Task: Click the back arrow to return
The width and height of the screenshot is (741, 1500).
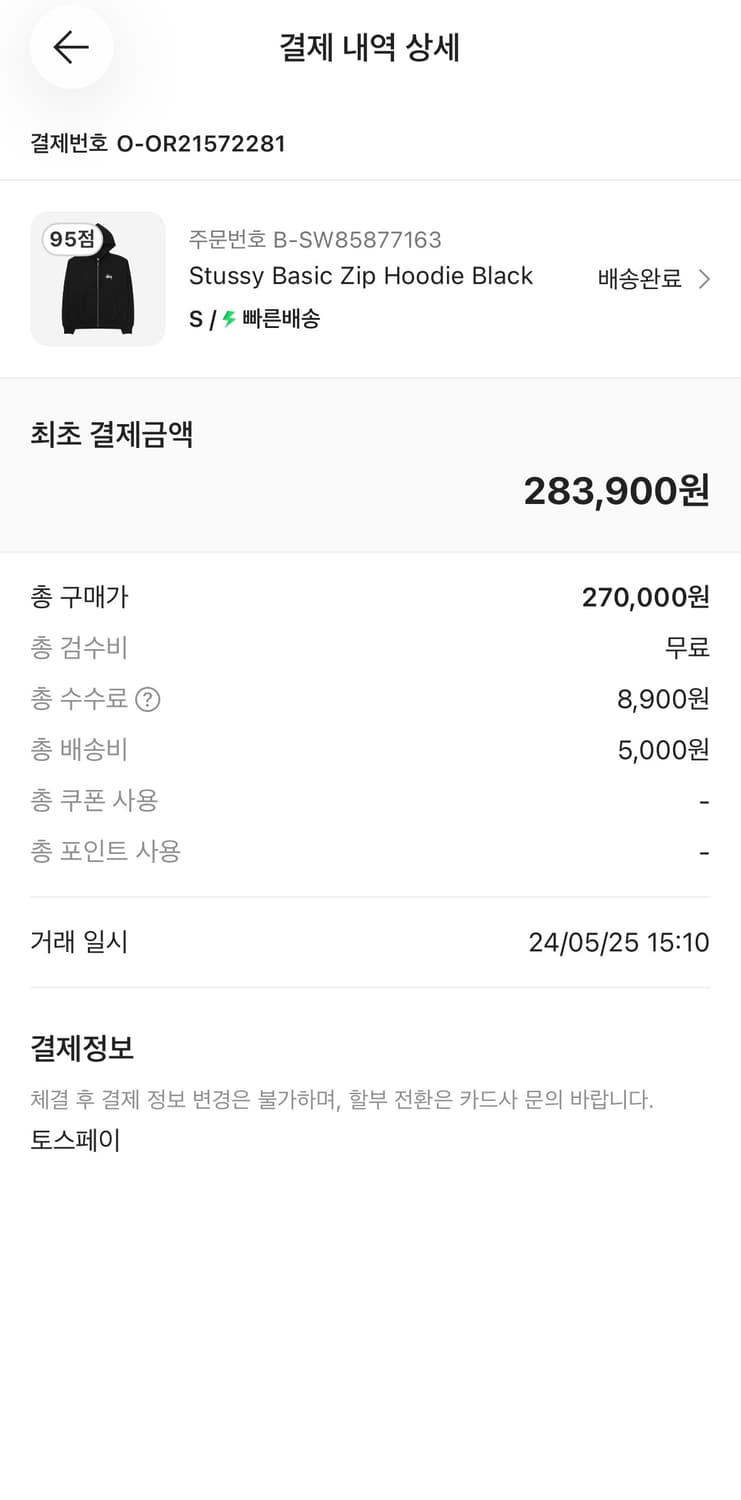Action: 71,47
